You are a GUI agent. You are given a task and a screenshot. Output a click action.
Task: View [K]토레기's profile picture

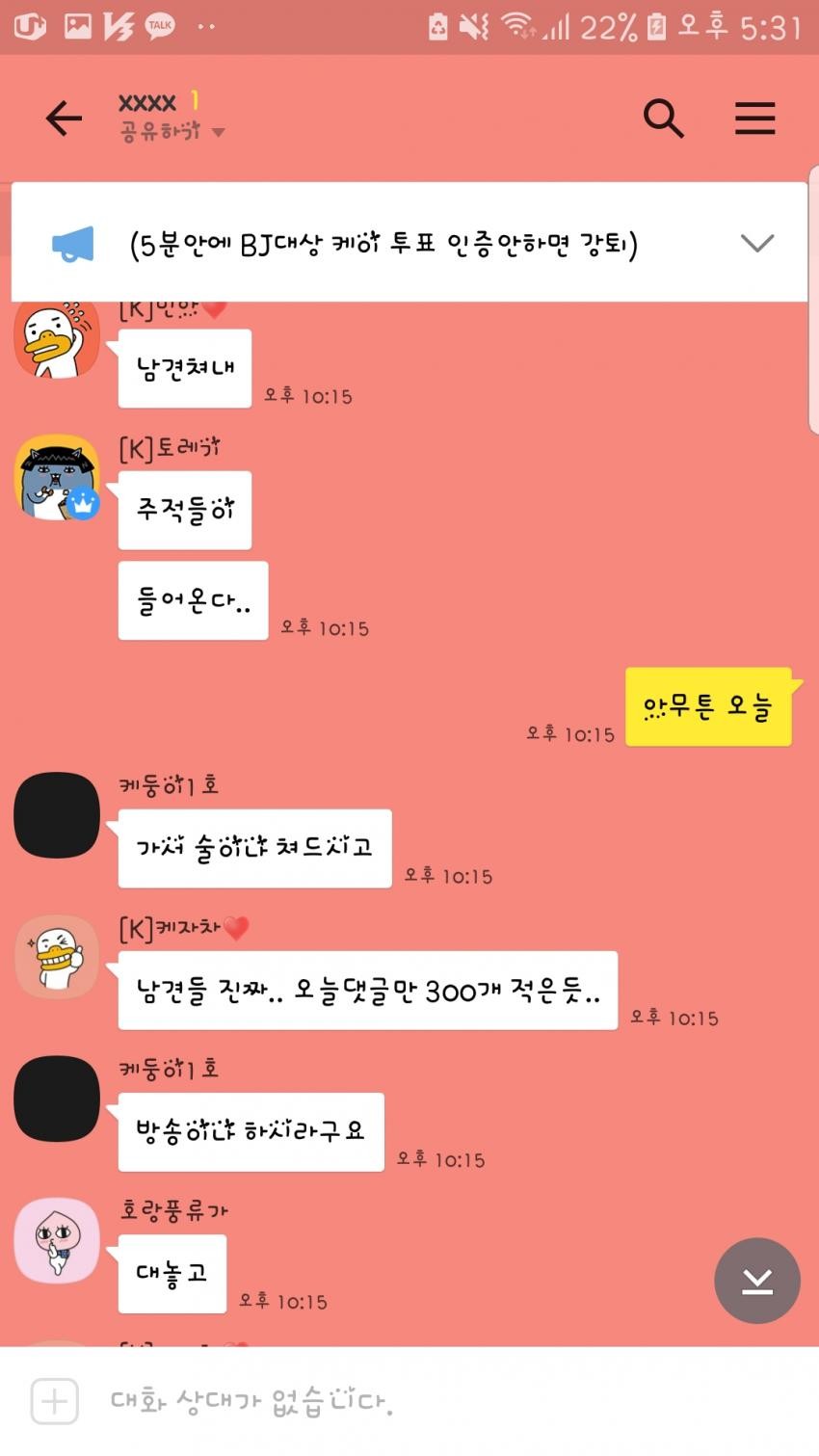(x=57, y=478)
